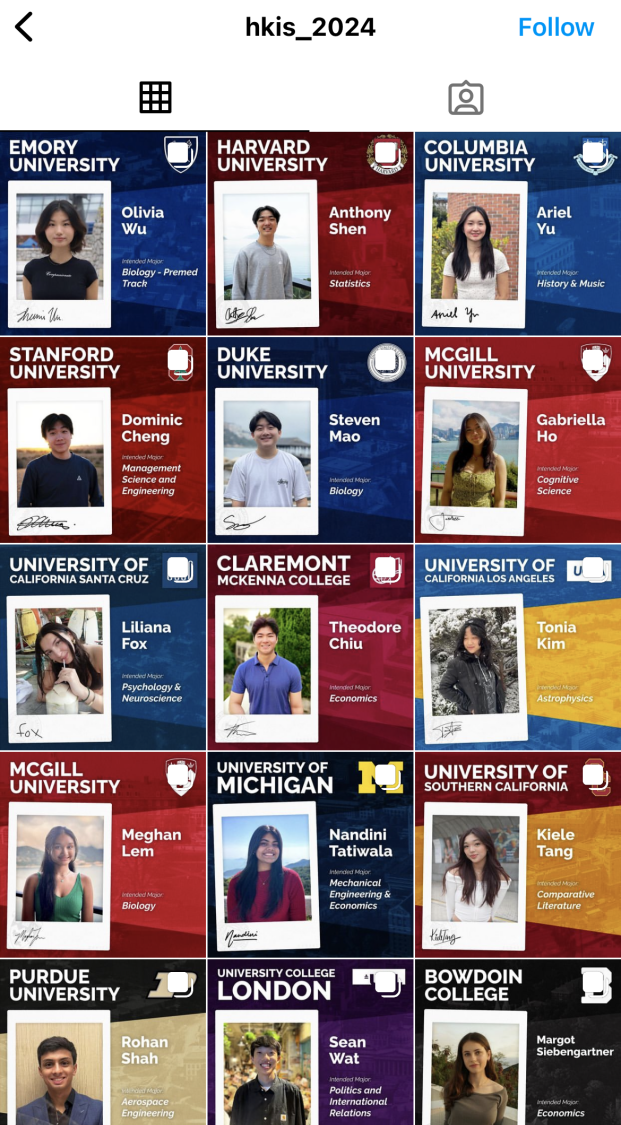
Task: Open Gabriella Ho's McGill University post
Action: coord(518,441)
